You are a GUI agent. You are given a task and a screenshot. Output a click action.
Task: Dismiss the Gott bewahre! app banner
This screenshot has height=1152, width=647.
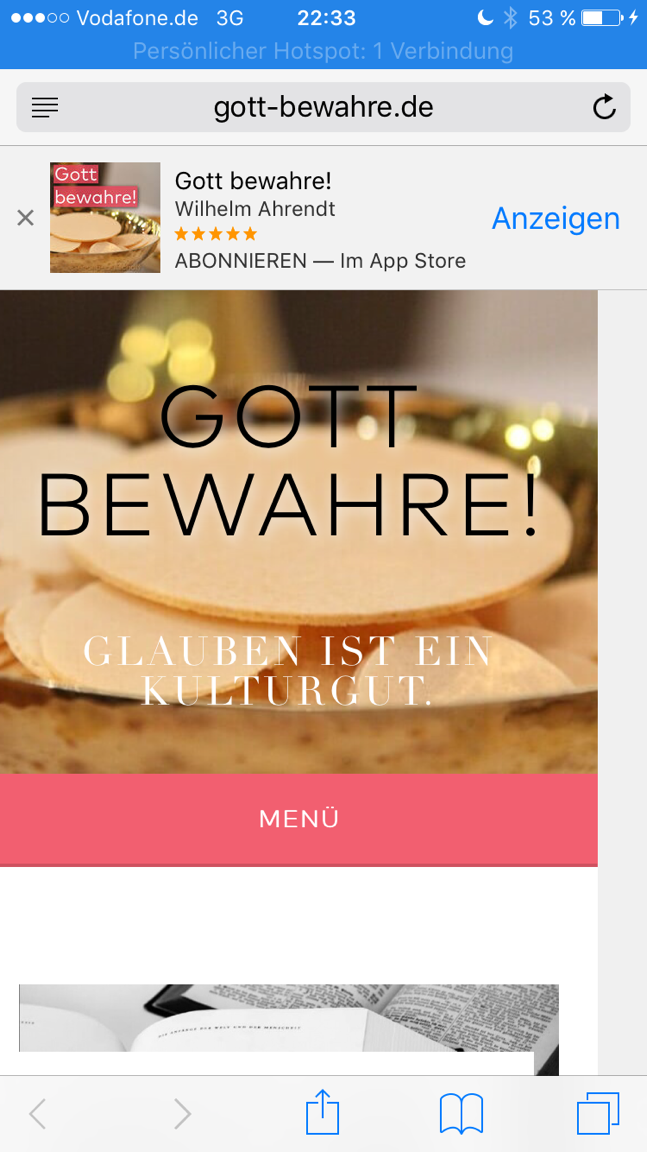[26, 218]
